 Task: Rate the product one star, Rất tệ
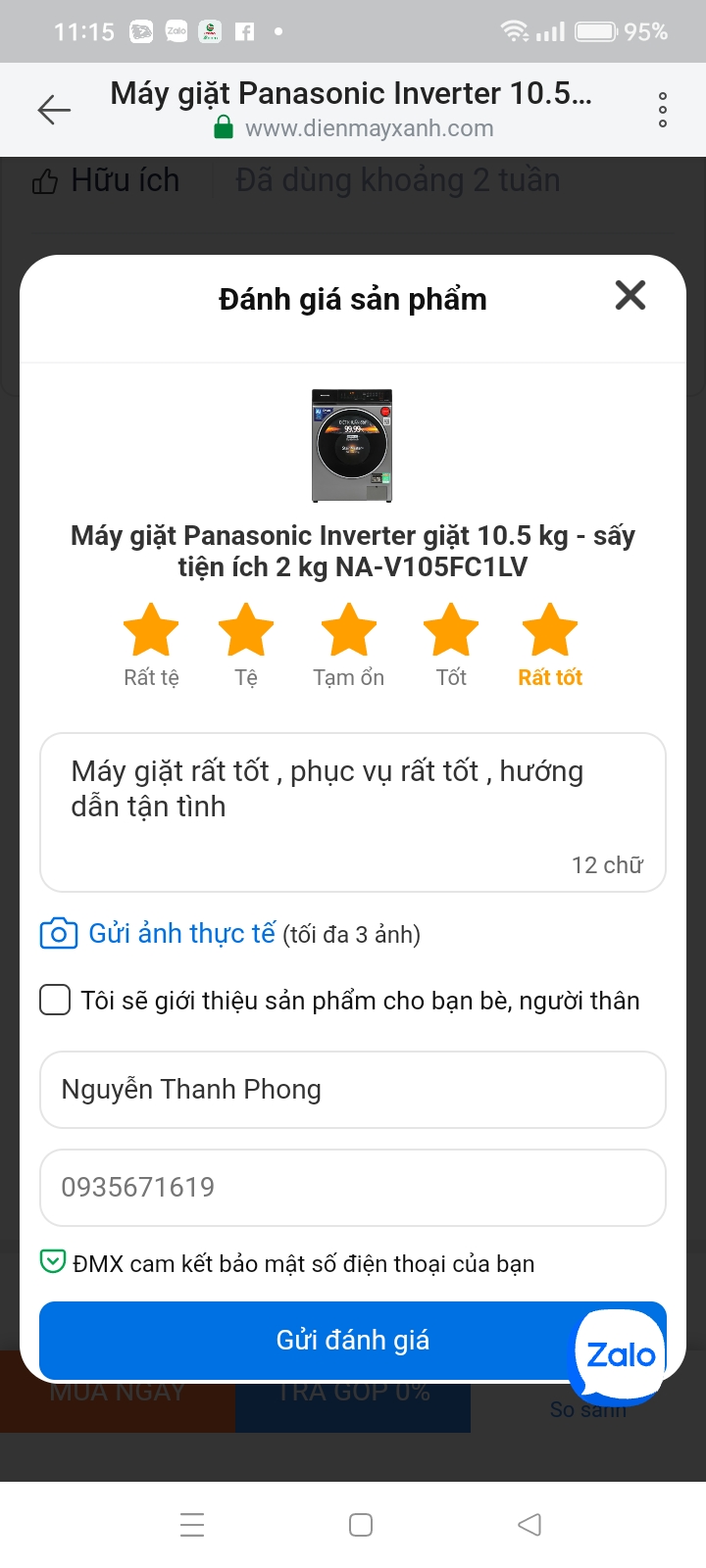(x=151, y=630)
